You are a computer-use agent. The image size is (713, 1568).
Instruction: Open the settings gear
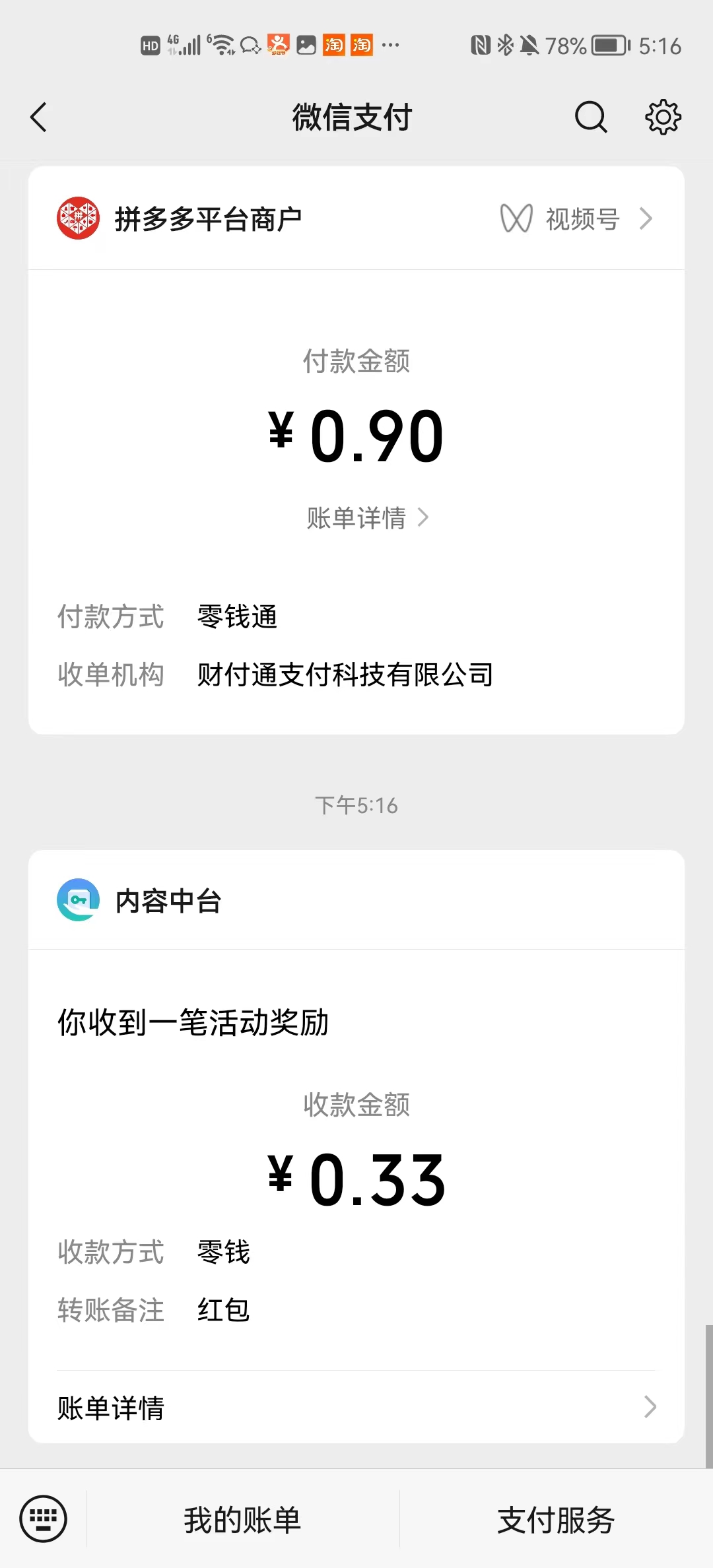(x=663, y=117)
